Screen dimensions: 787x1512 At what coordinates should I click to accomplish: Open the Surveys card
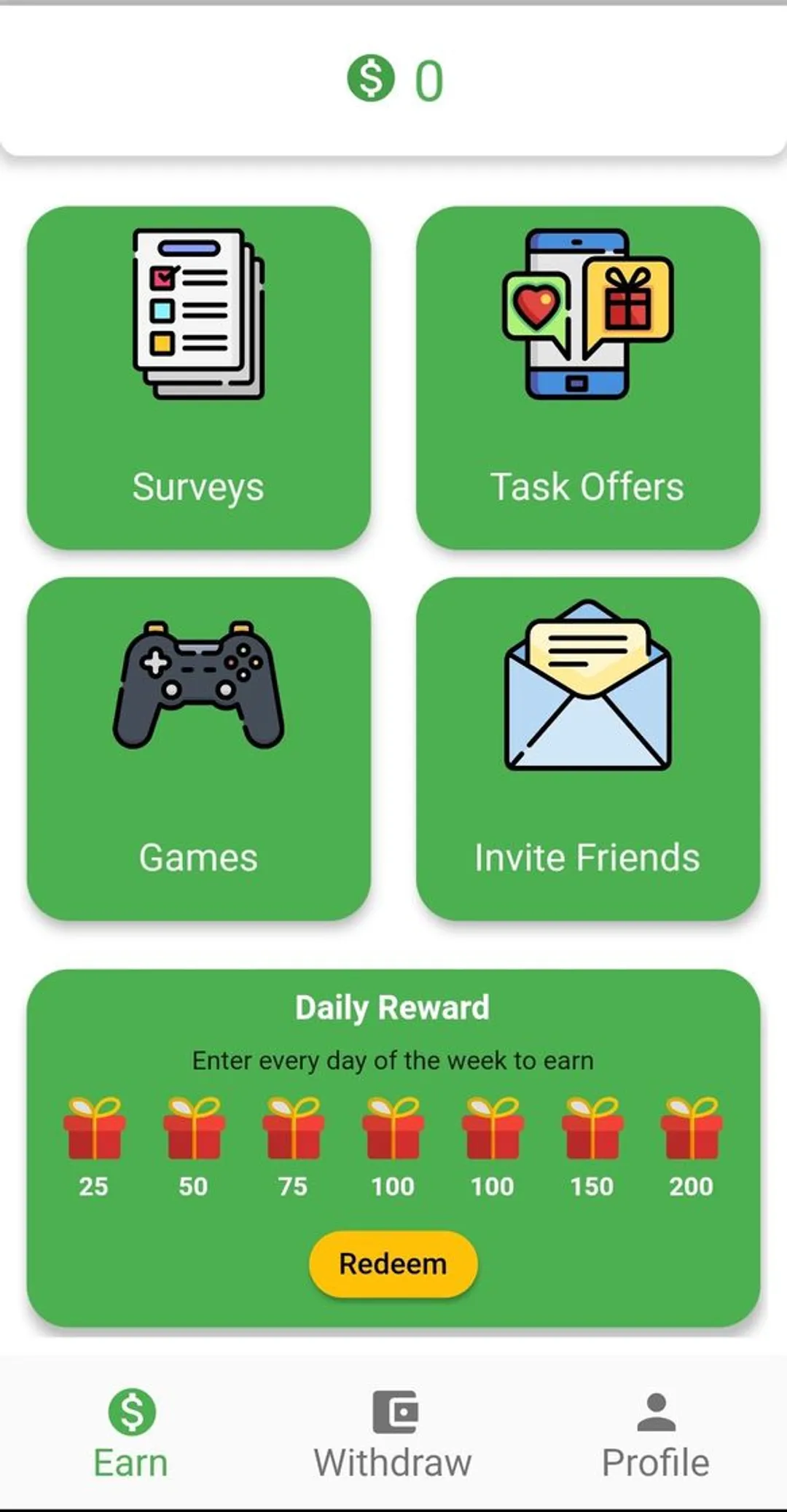point(198,377)
